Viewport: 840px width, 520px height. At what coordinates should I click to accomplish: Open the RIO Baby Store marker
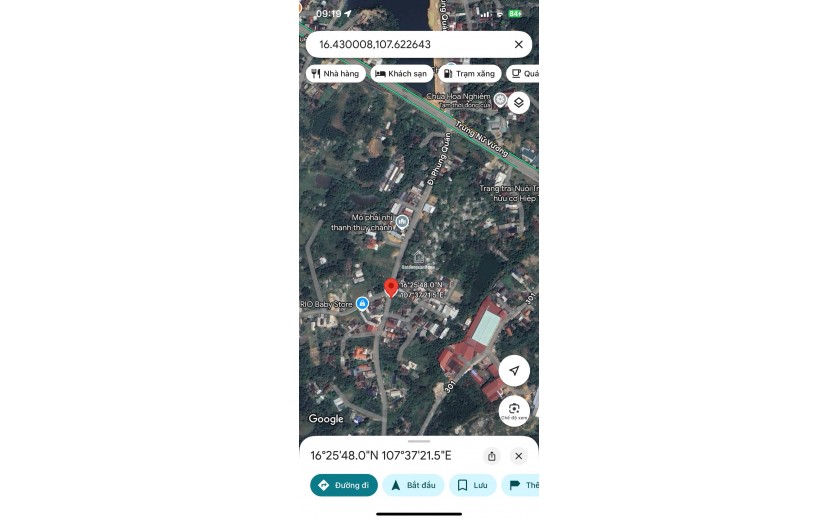click(x=362, y=303)
